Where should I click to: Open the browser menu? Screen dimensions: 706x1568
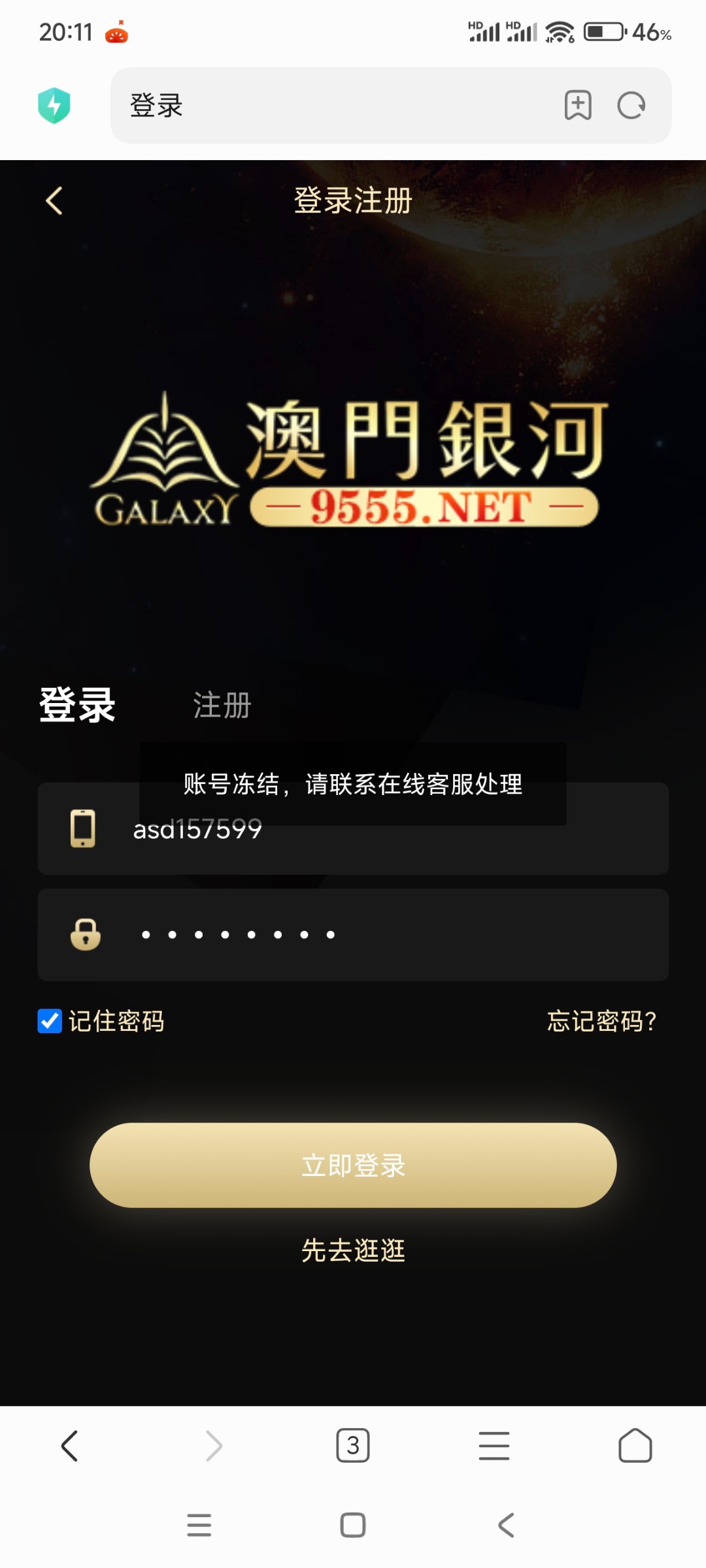coord(494,1446)
